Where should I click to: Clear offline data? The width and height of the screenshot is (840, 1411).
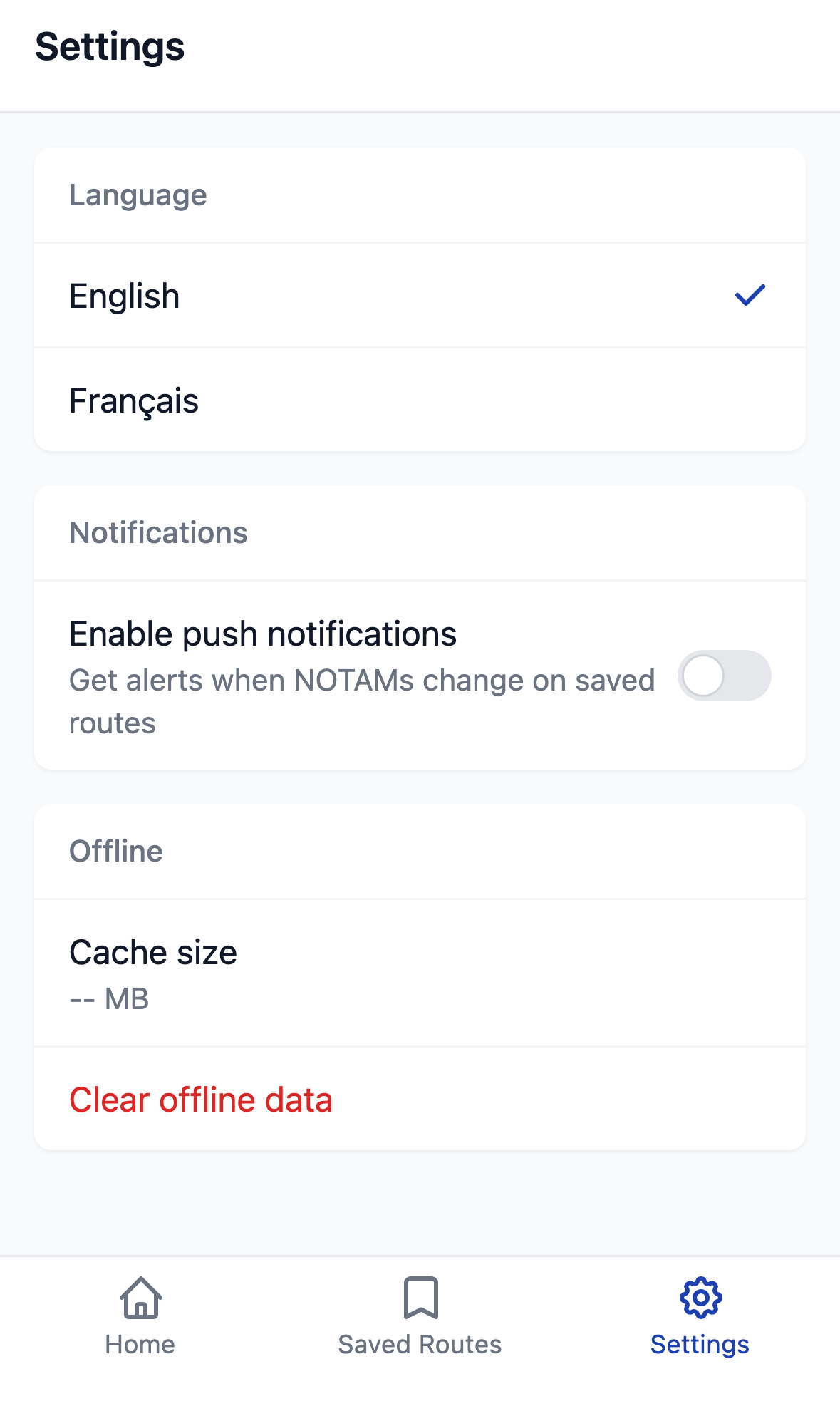(x=201, y=1100)
